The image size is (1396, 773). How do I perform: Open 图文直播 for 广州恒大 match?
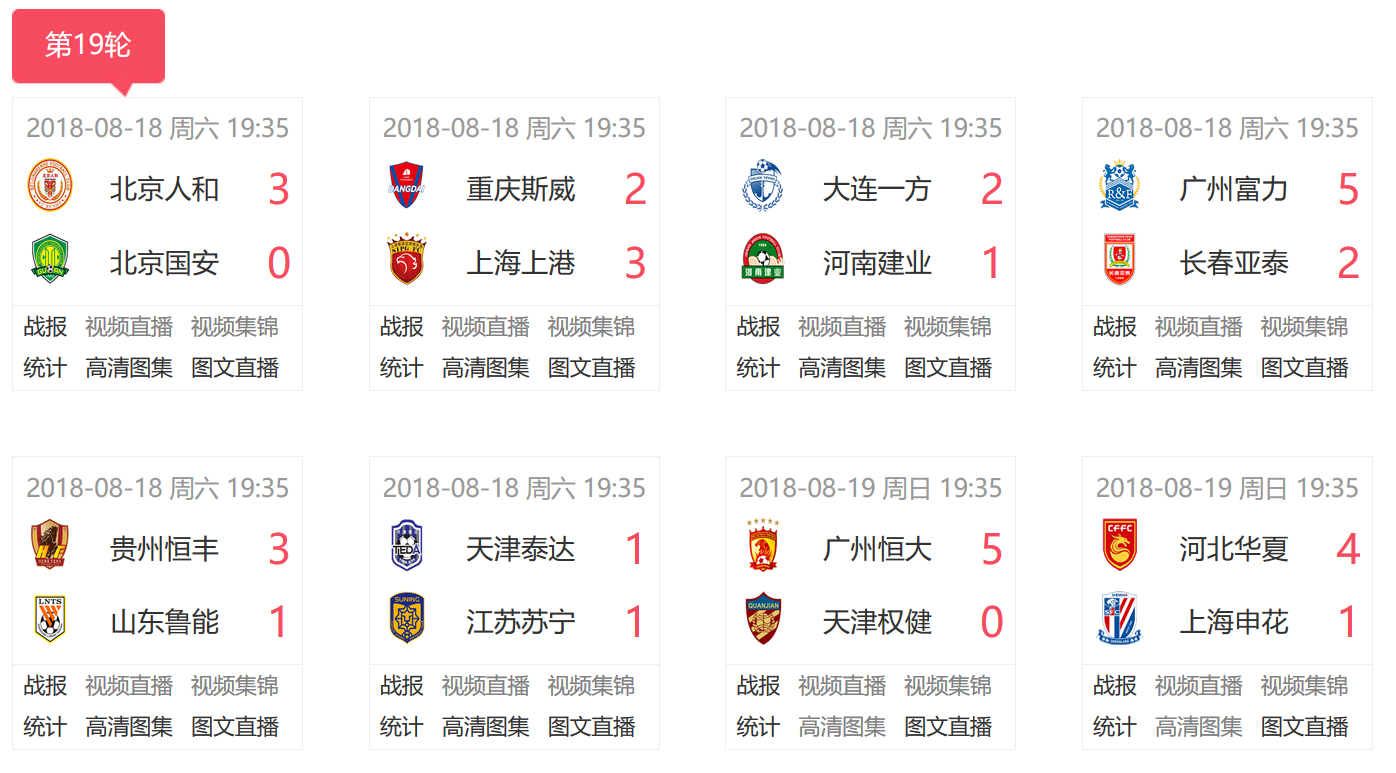coord(948,727)
